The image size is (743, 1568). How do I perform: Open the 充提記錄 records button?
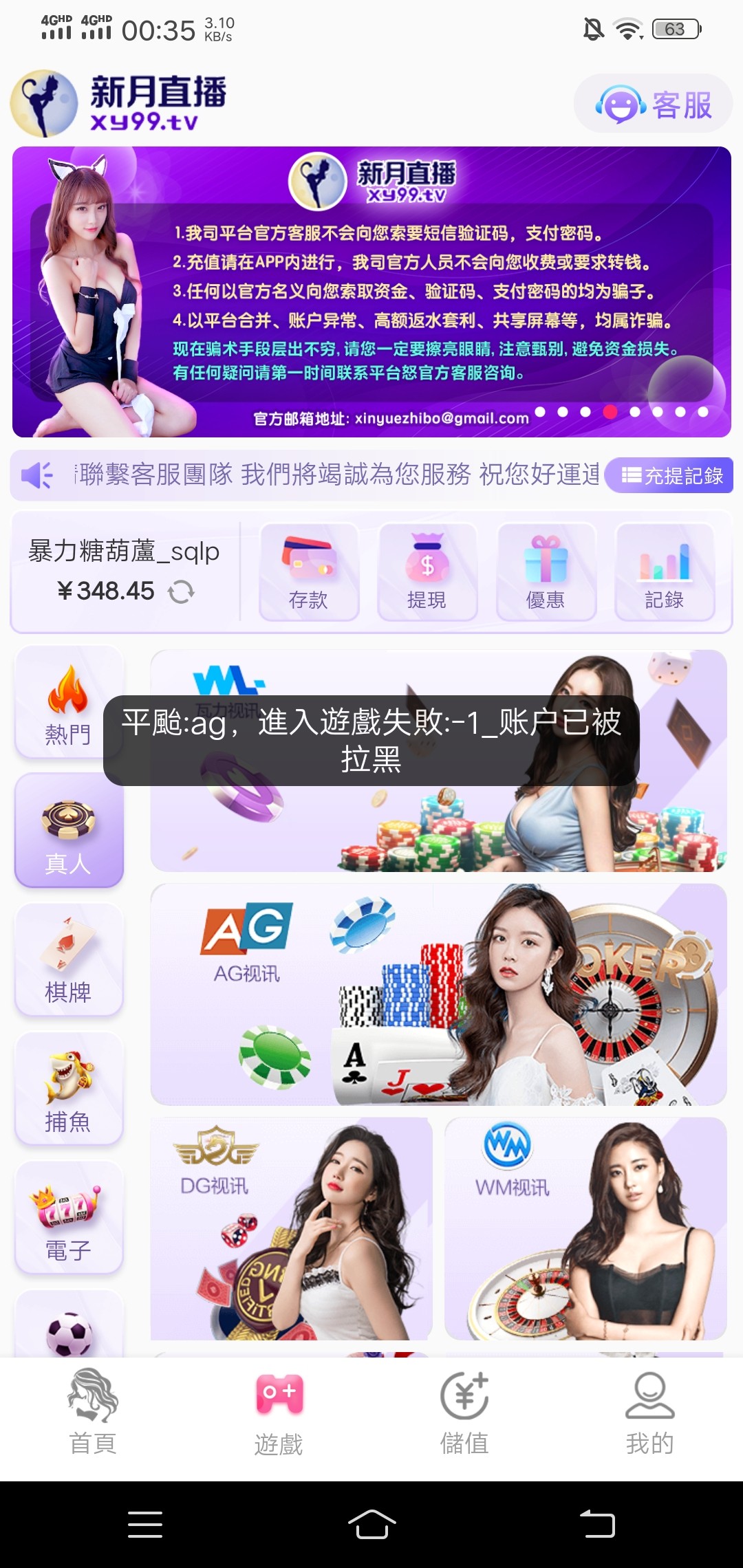coord(671,475)
